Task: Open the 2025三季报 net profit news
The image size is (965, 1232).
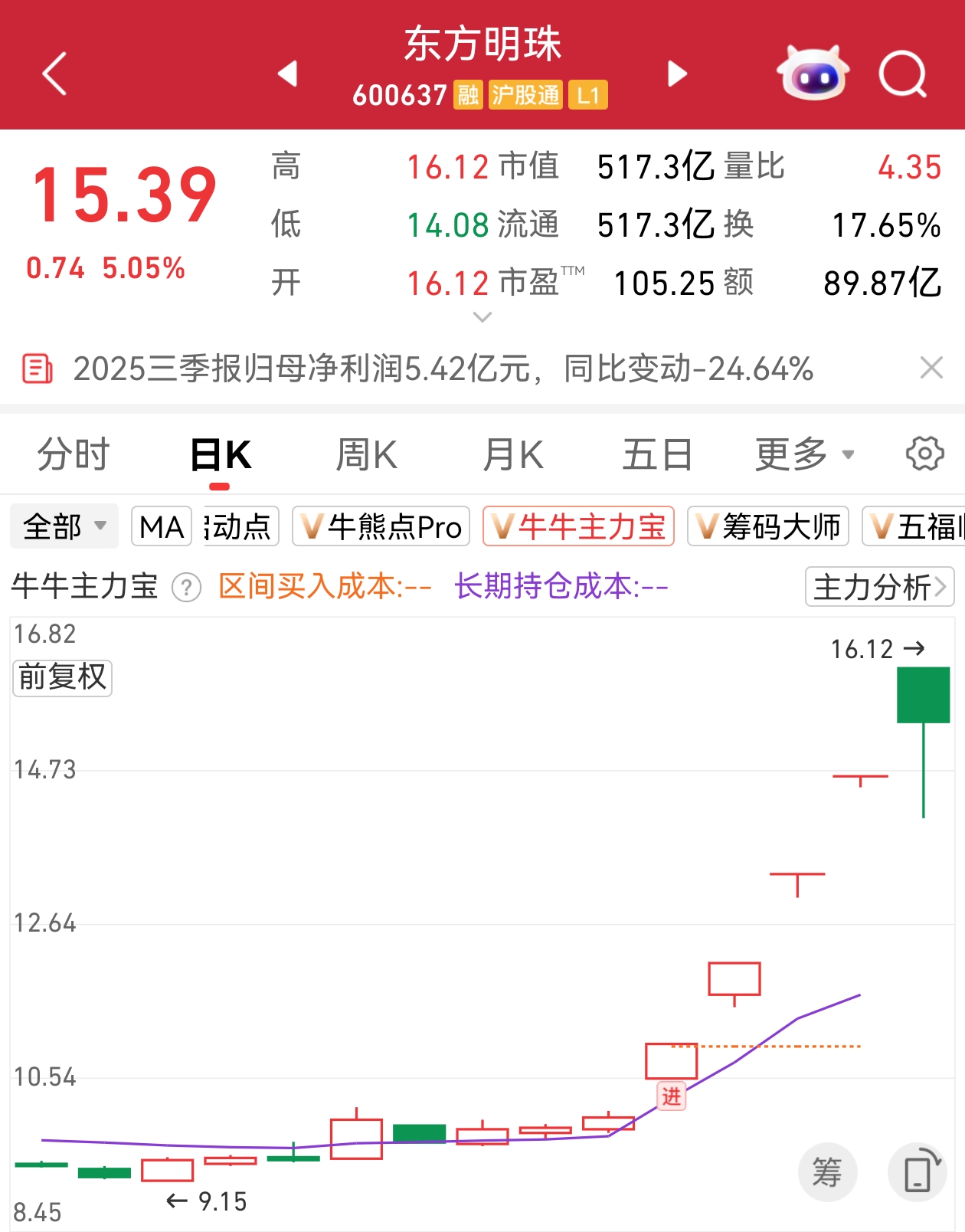Action: click(443, 369)
